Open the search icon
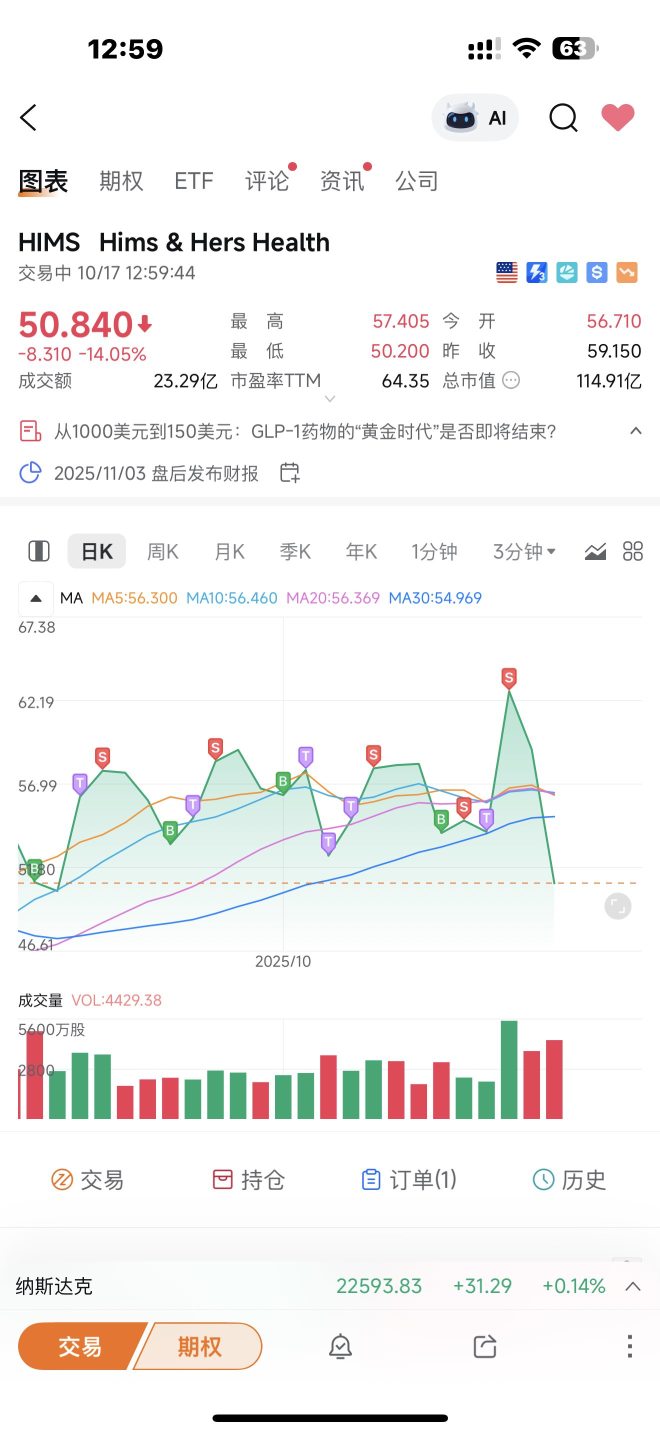Image resolution: width=660 pixels, height=1434 pixels. [x=563, y=118]
